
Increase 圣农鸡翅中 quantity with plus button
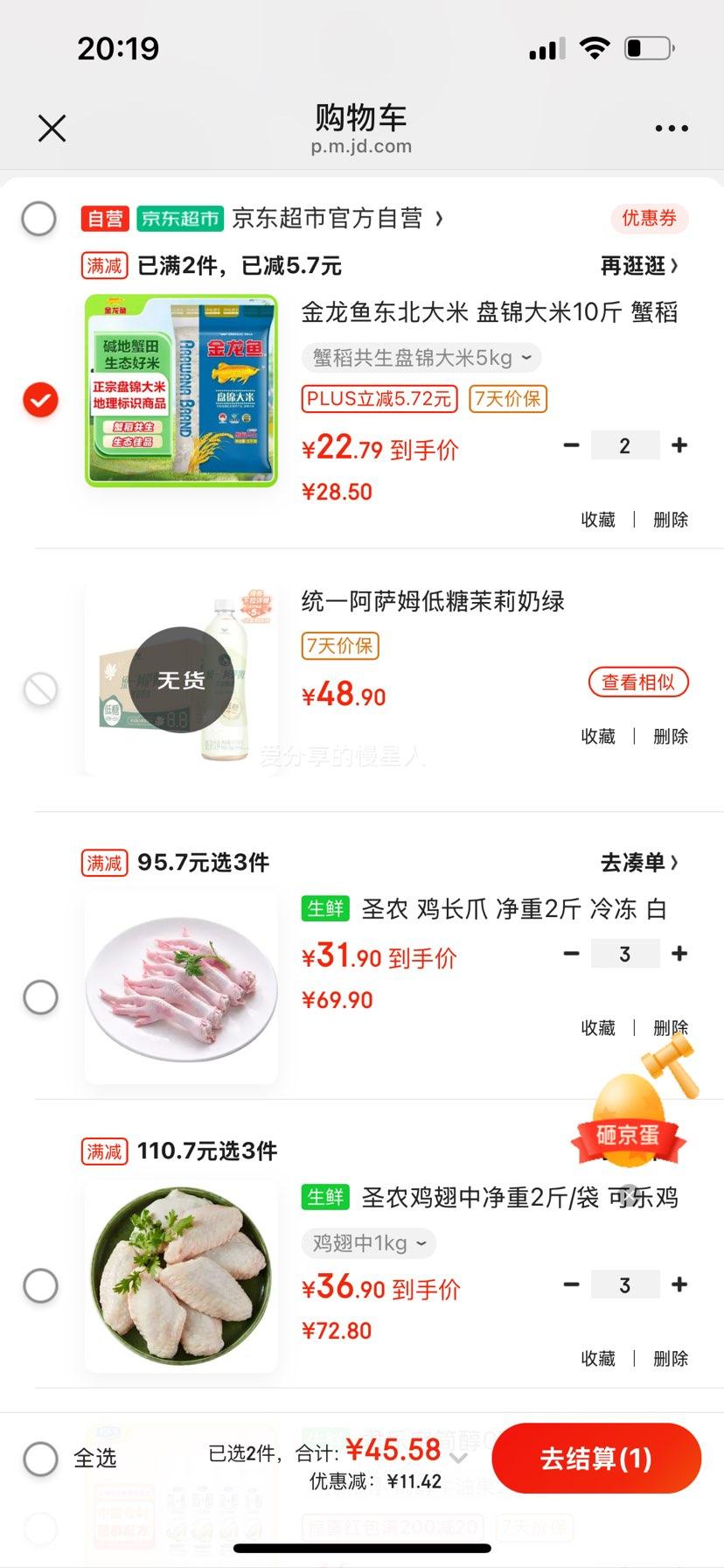coord(679,1284)
